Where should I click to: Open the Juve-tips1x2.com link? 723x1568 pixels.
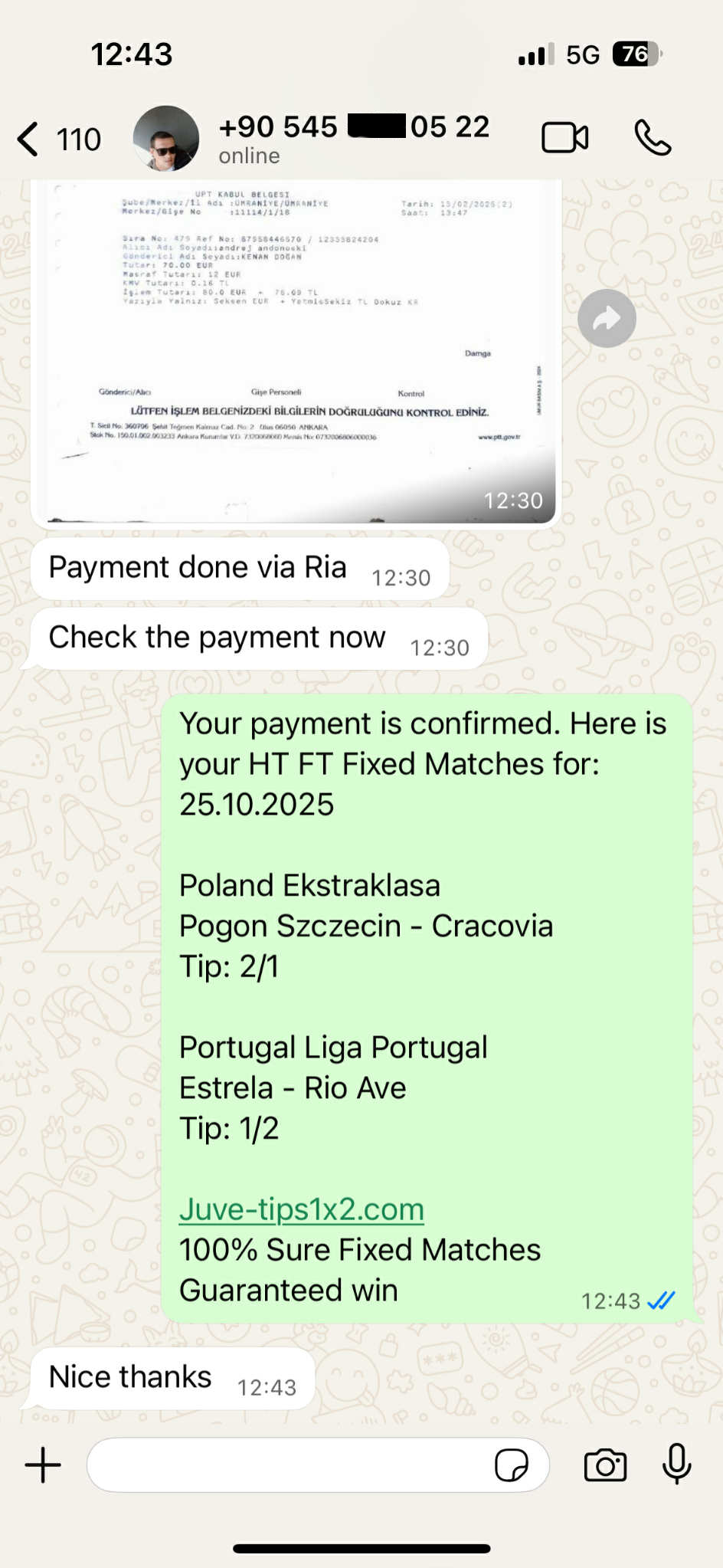click(x=301, y=1209)
